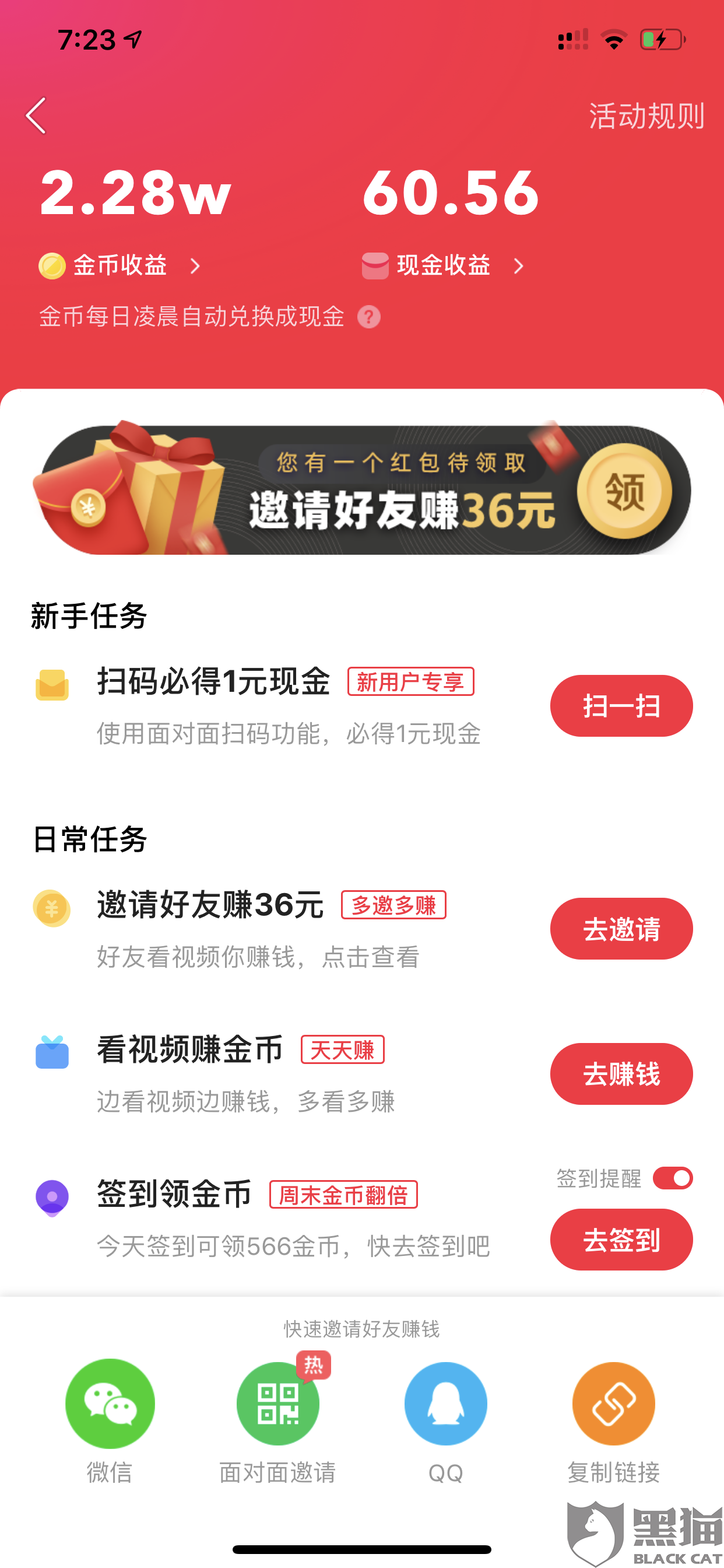Click the purple location icon beside 签到领金币
The width and height of the screenshot is (724, 1568).
coord(52,1198)
